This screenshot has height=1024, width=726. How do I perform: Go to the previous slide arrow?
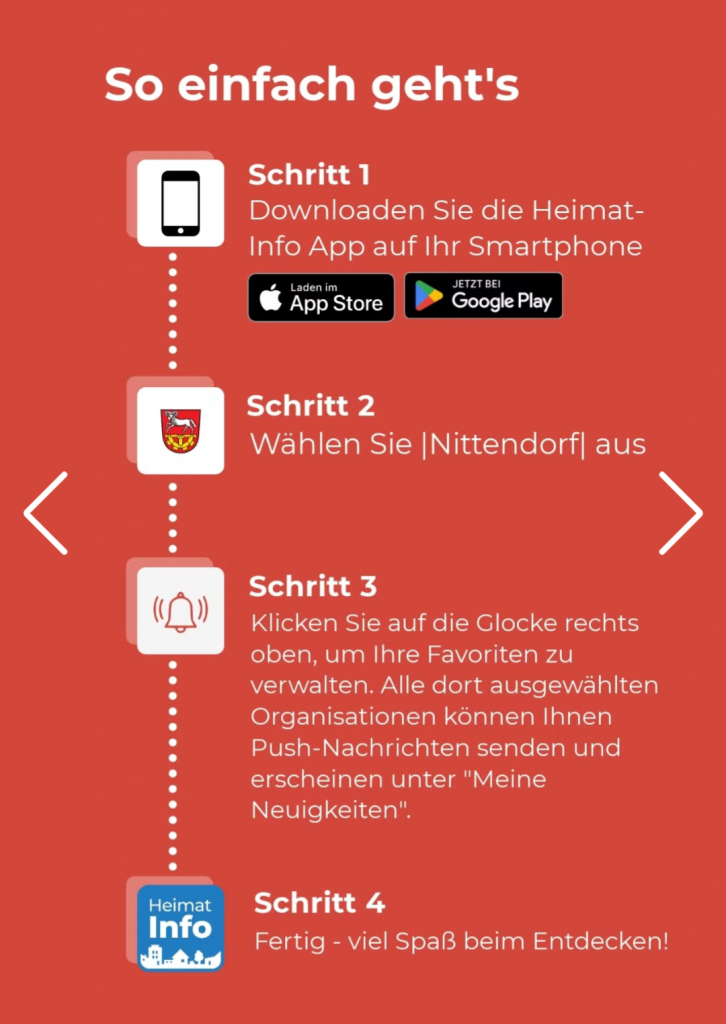[x=46, y=513]
